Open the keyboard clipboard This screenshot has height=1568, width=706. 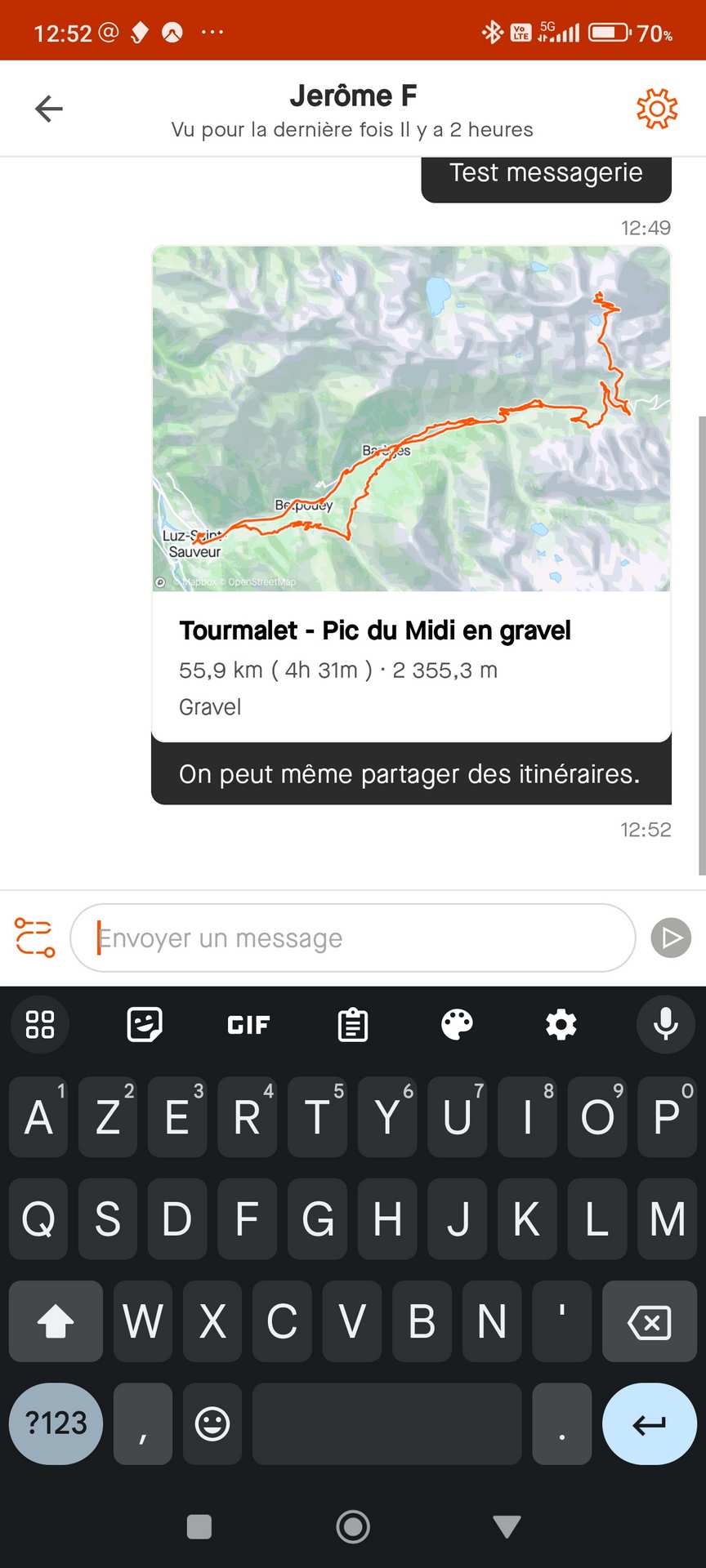coord(353,1024)
